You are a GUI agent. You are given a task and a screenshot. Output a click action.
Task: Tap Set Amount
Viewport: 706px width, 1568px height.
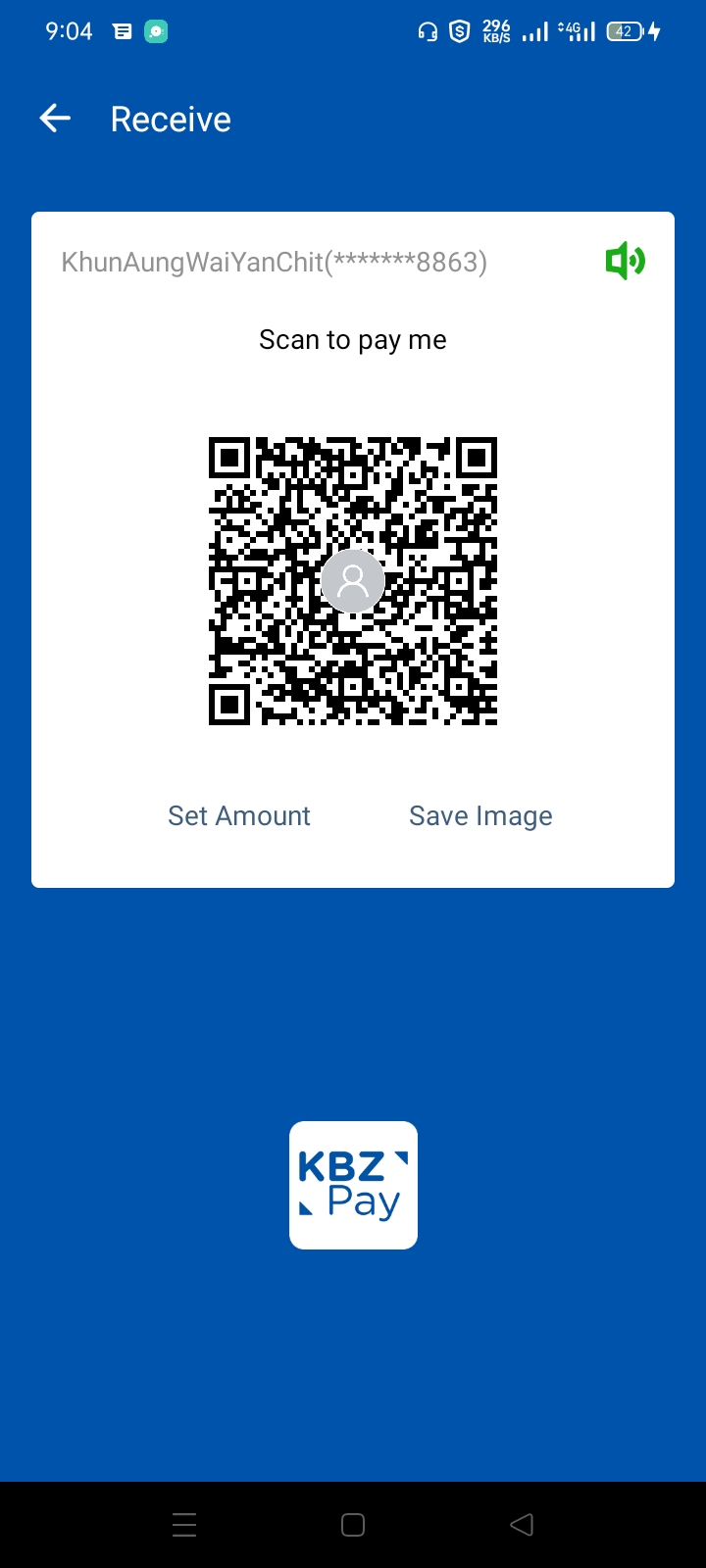239,816
